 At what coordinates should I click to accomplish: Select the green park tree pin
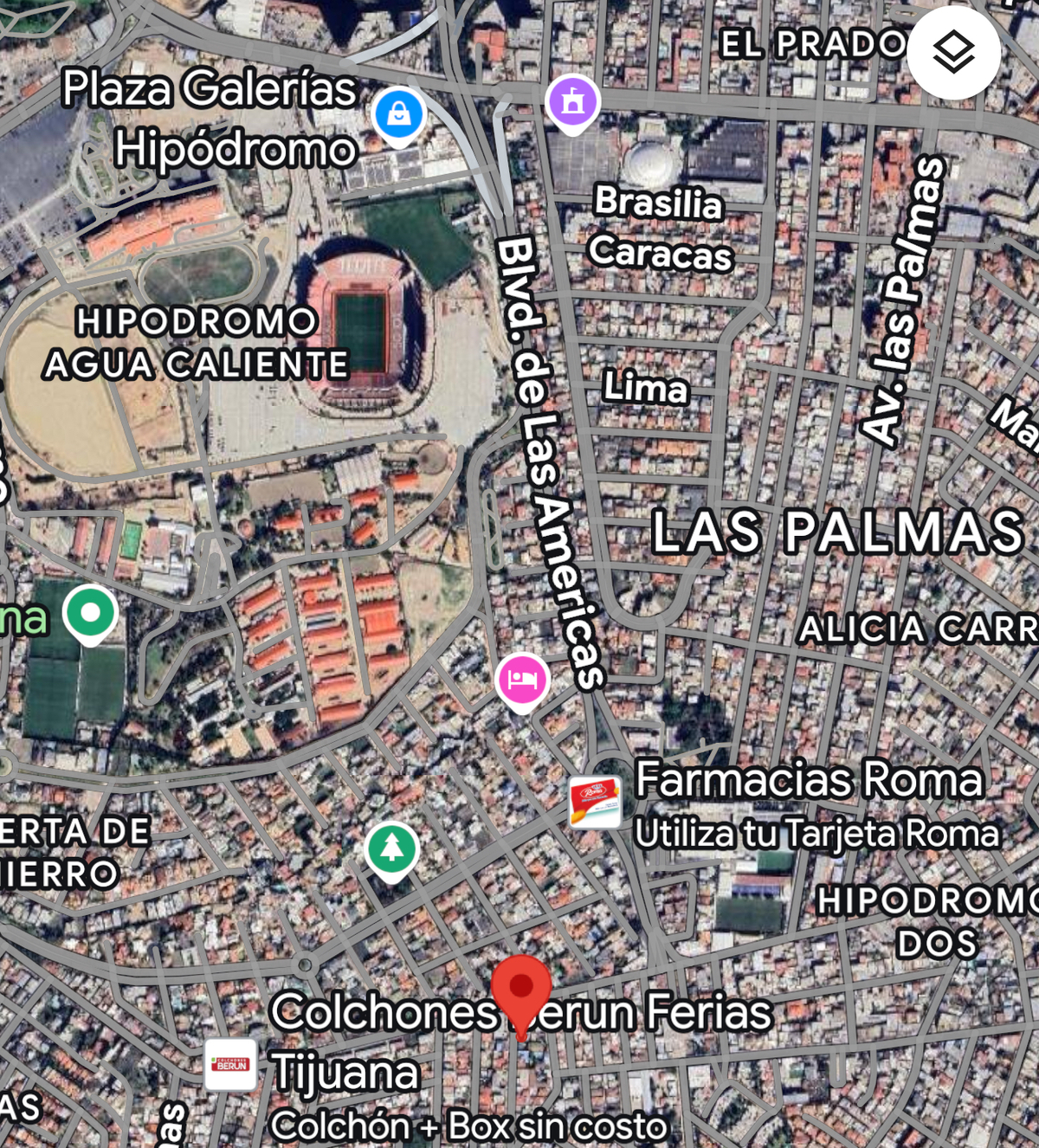tap(392, 848)
